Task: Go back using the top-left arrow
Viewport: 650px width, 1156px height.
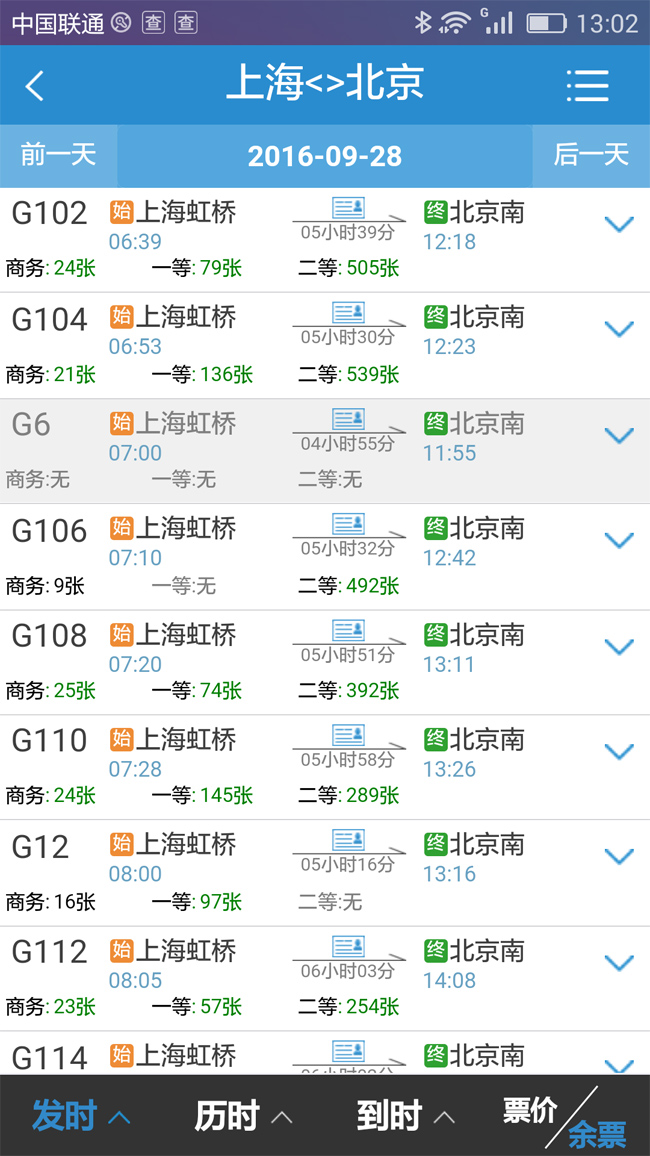Action: 35,86
